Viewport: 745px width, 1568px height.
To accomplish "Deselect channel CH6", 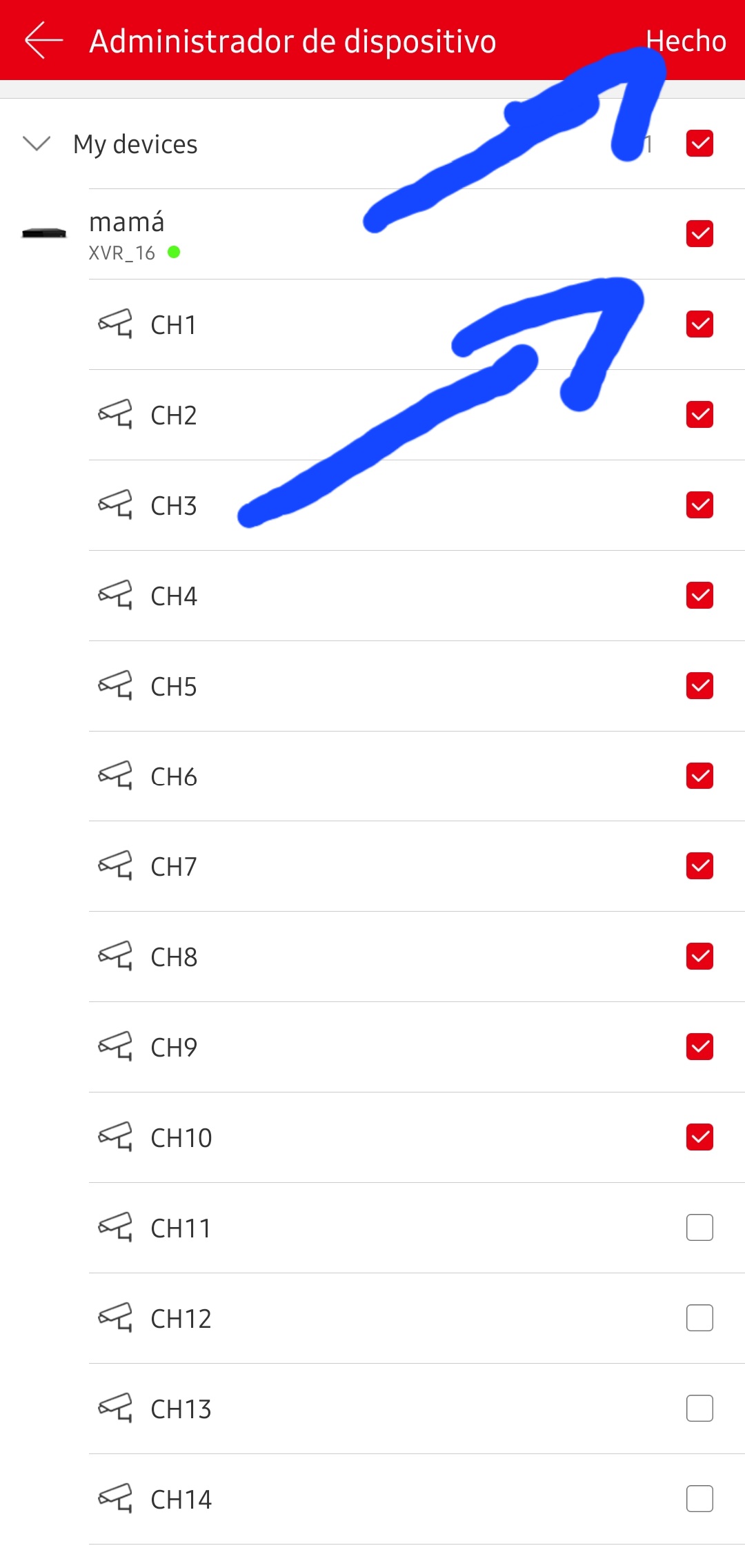I will (x=699, y=776).
